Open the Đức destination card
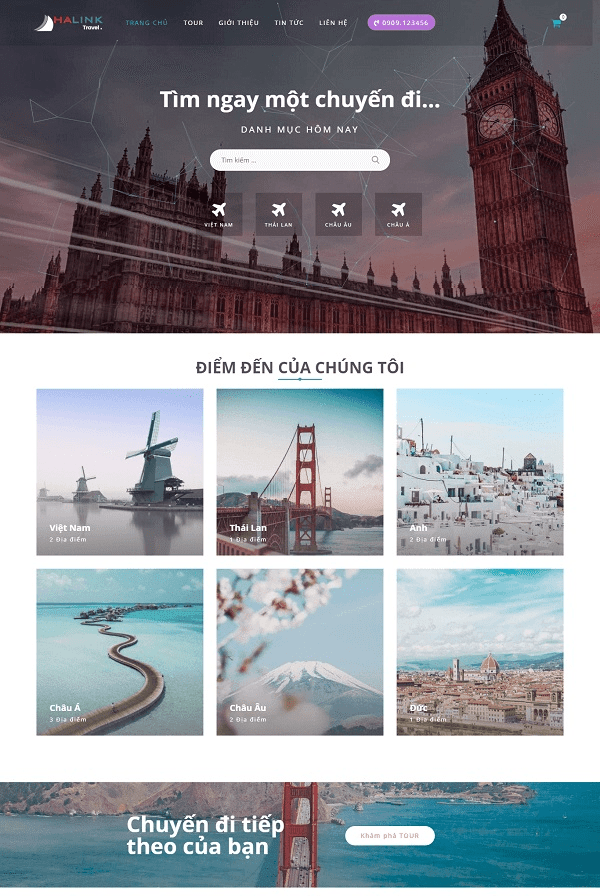 pos(480,652)
